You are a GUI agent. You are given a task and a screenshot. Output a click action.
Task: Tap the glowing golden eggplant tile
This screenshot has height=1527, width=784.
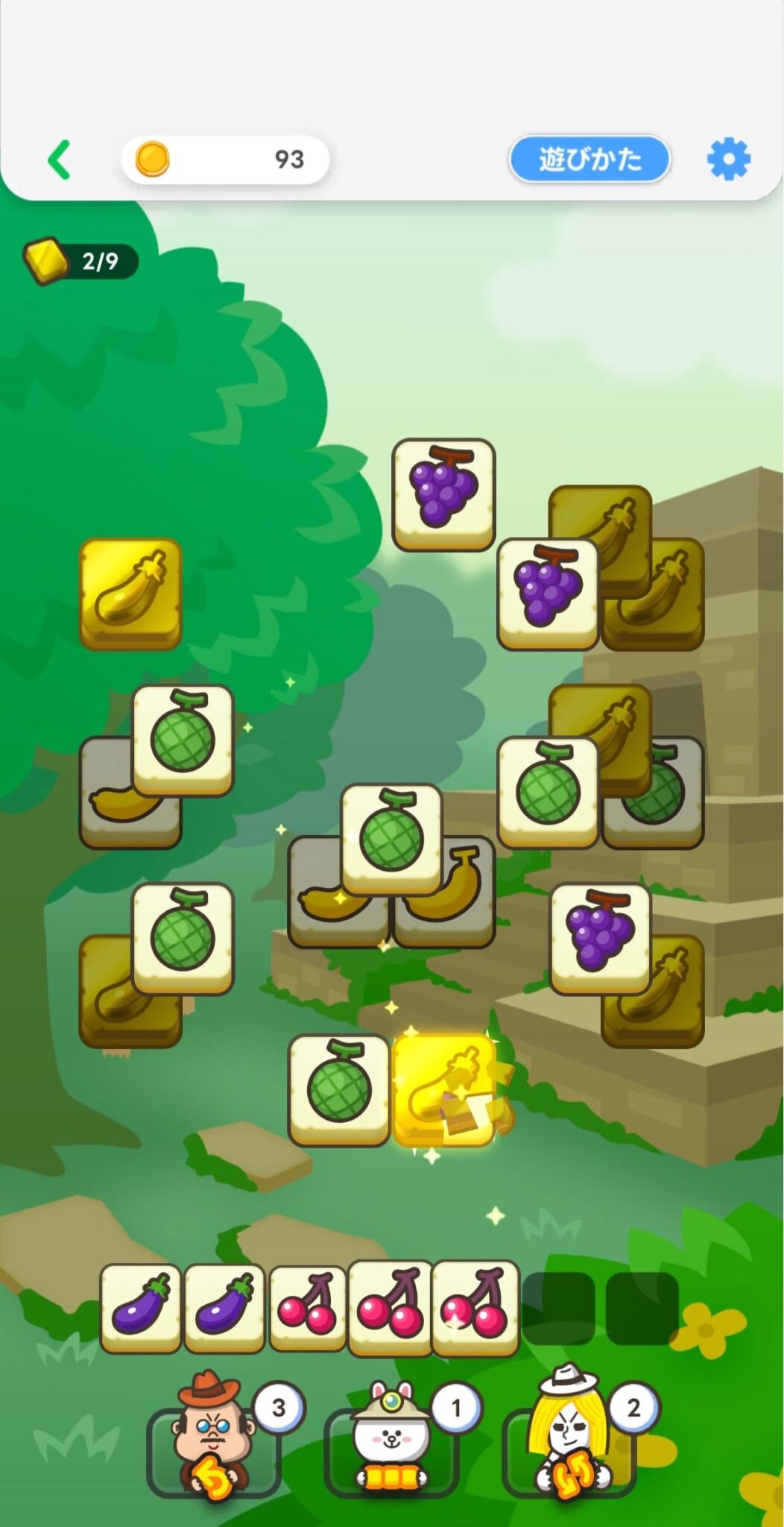(x=445, y=1089)
